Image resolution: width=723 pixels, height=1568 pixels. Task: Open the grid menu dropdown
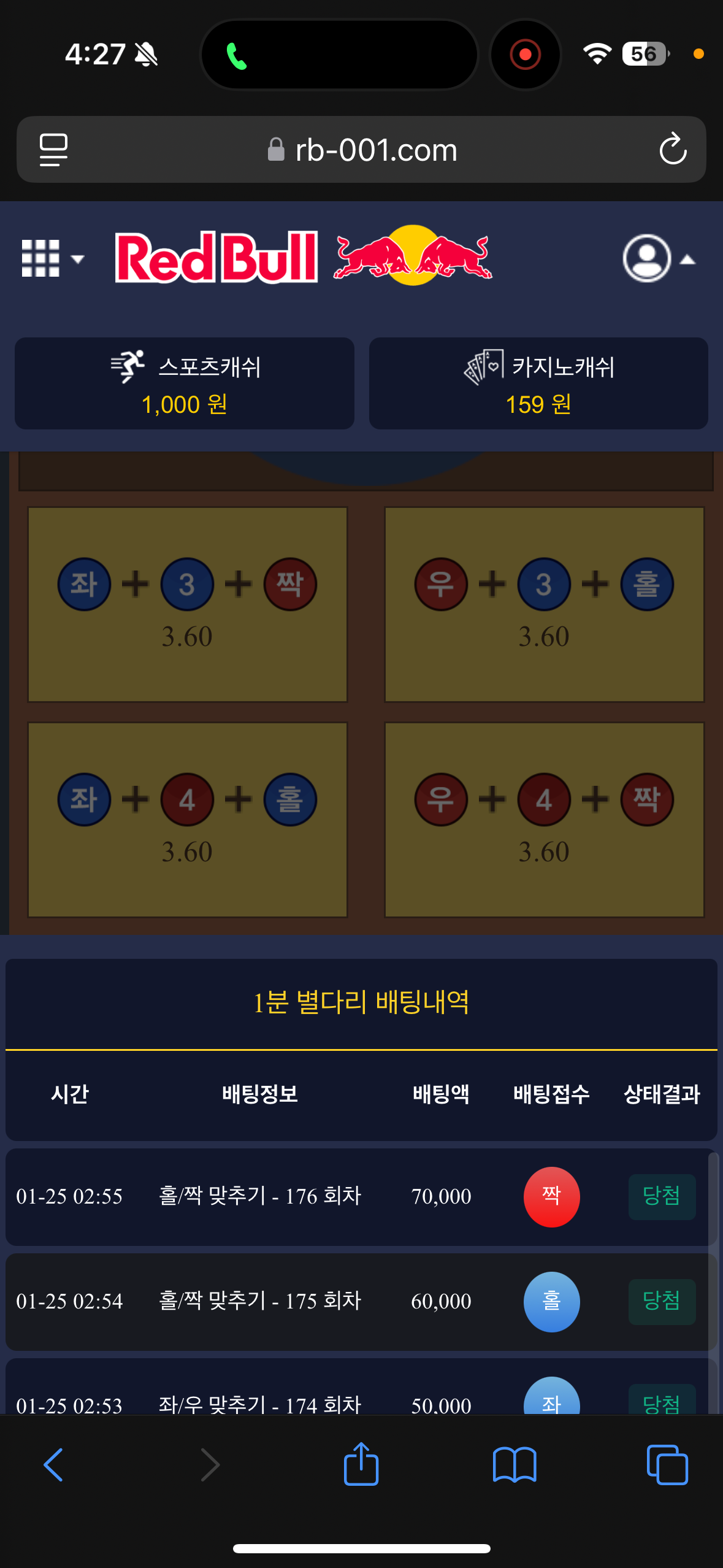(x=52, y=258)
